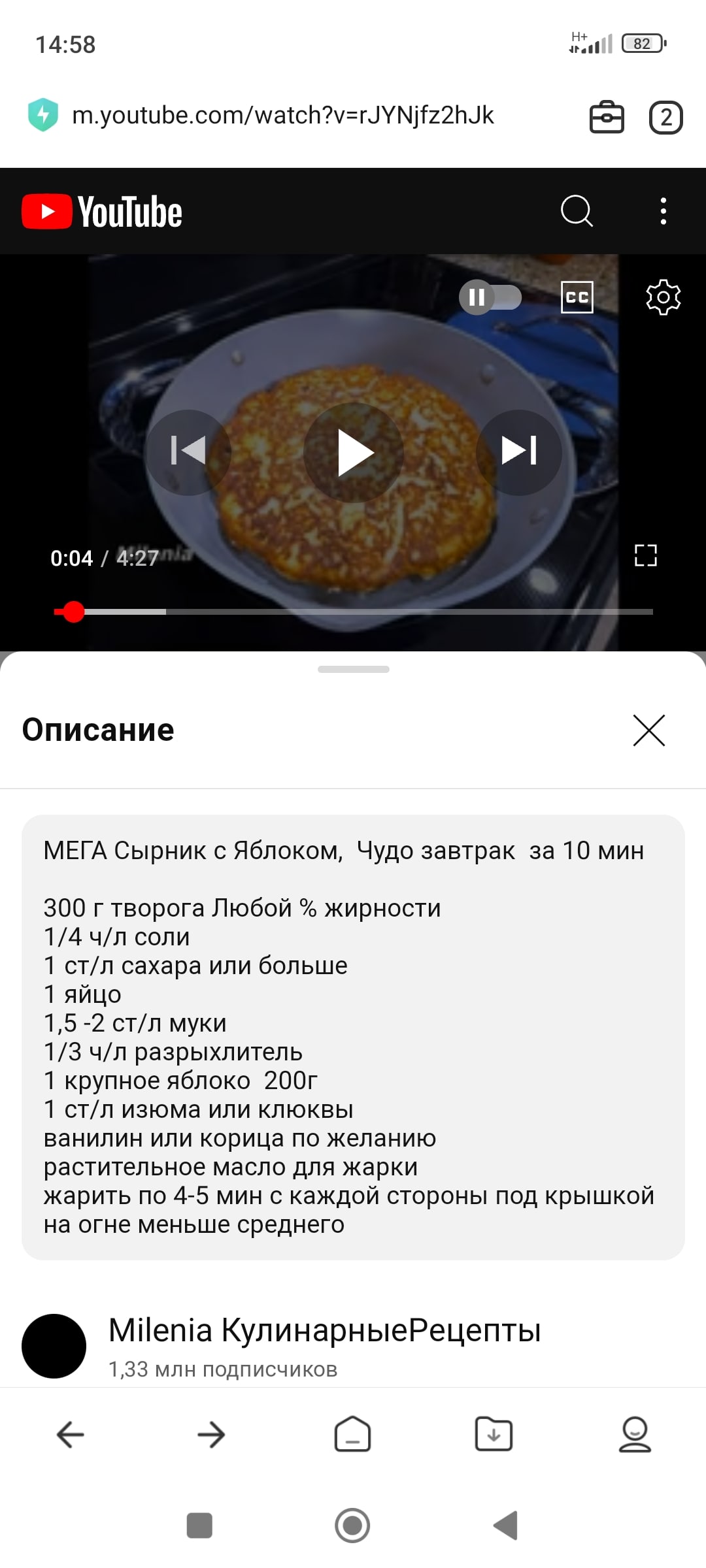Viewport: 706px width, 1568px height.
Task: Open YouTube overflow menu
Action: tap(664, 211)
